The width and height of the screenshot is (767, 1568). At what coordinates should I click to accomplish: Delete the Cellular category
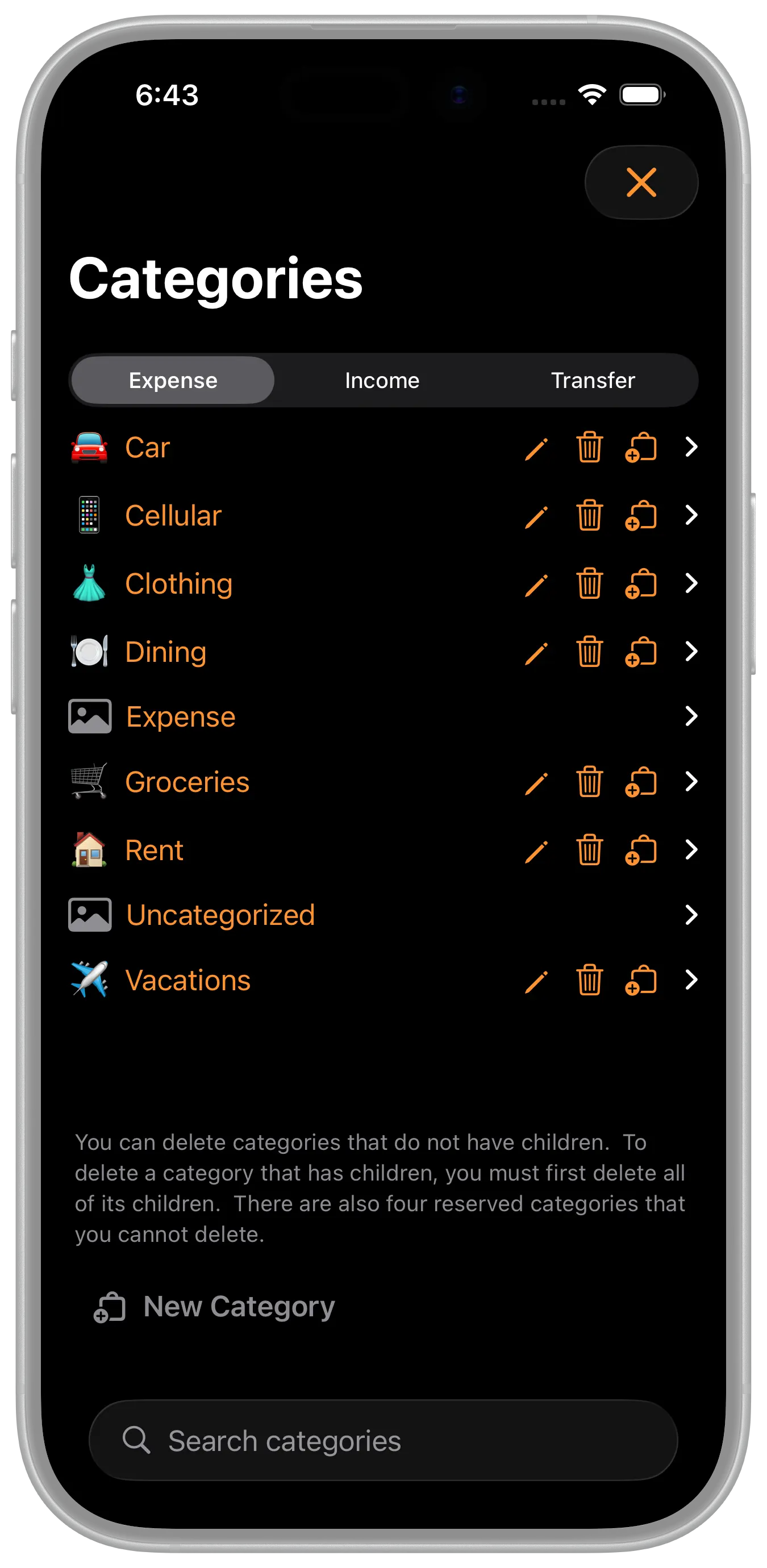589,516
